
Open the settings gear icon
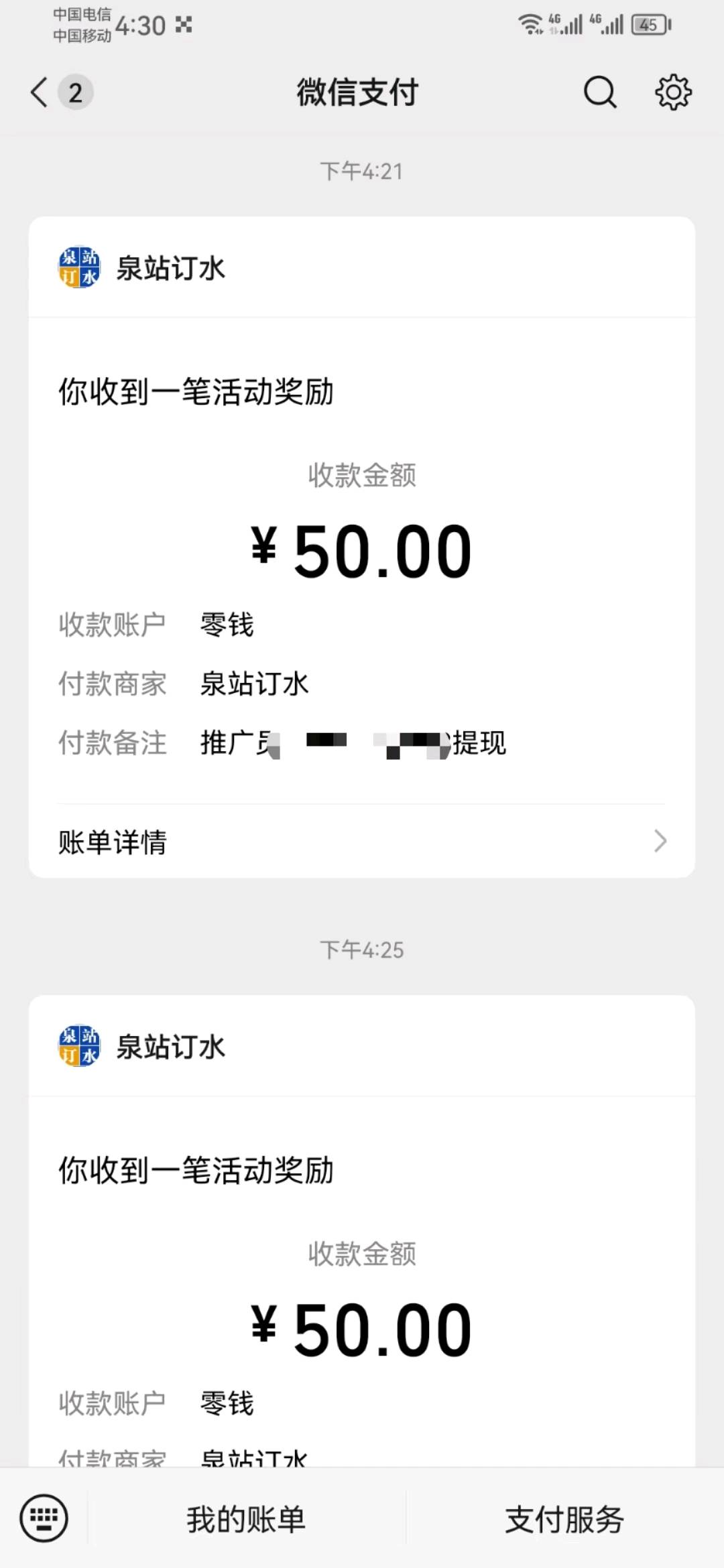pos(673,92)
